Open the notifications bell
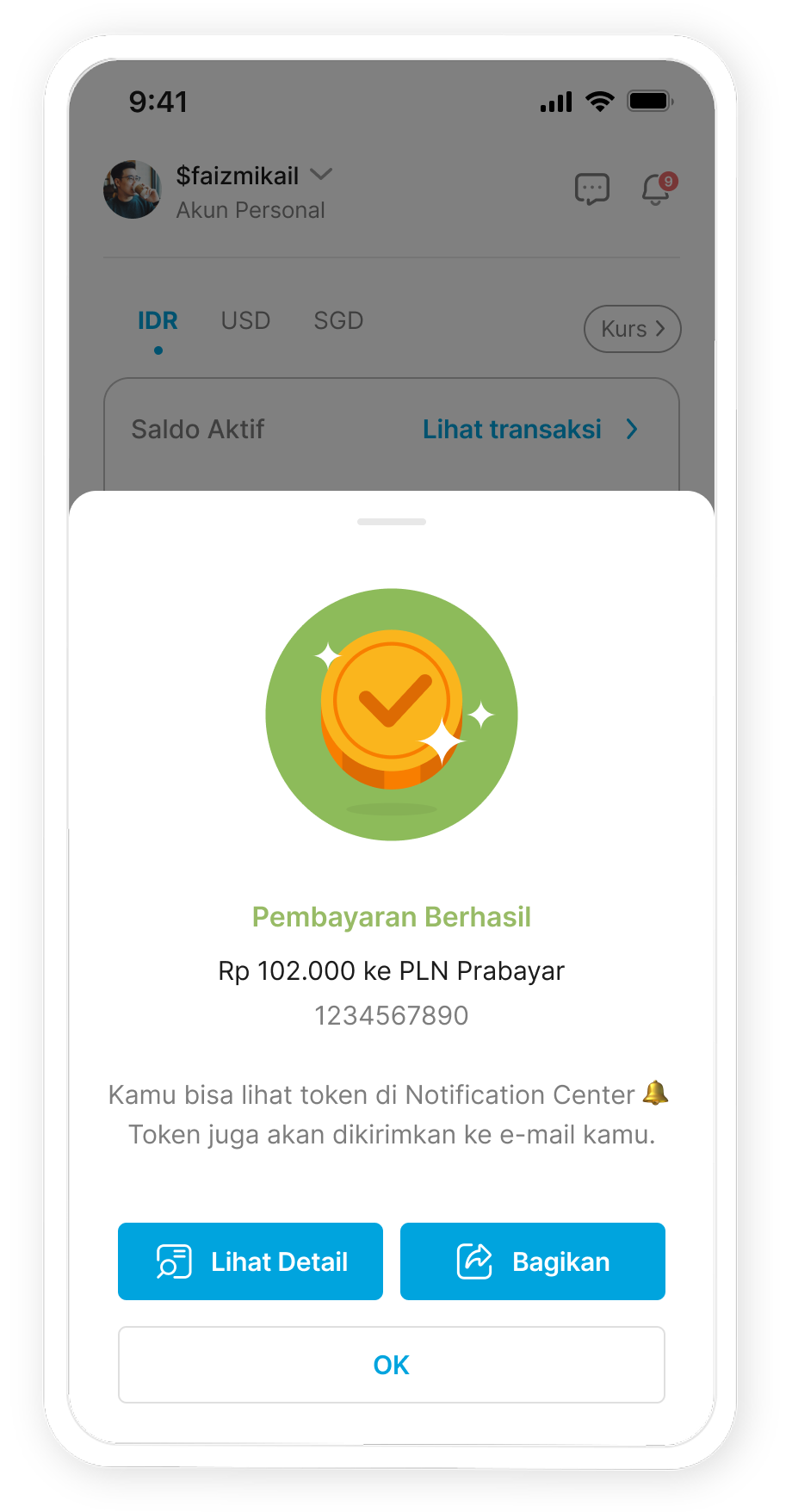Viewport: 792px width, 1512px height. click(656, 189)
